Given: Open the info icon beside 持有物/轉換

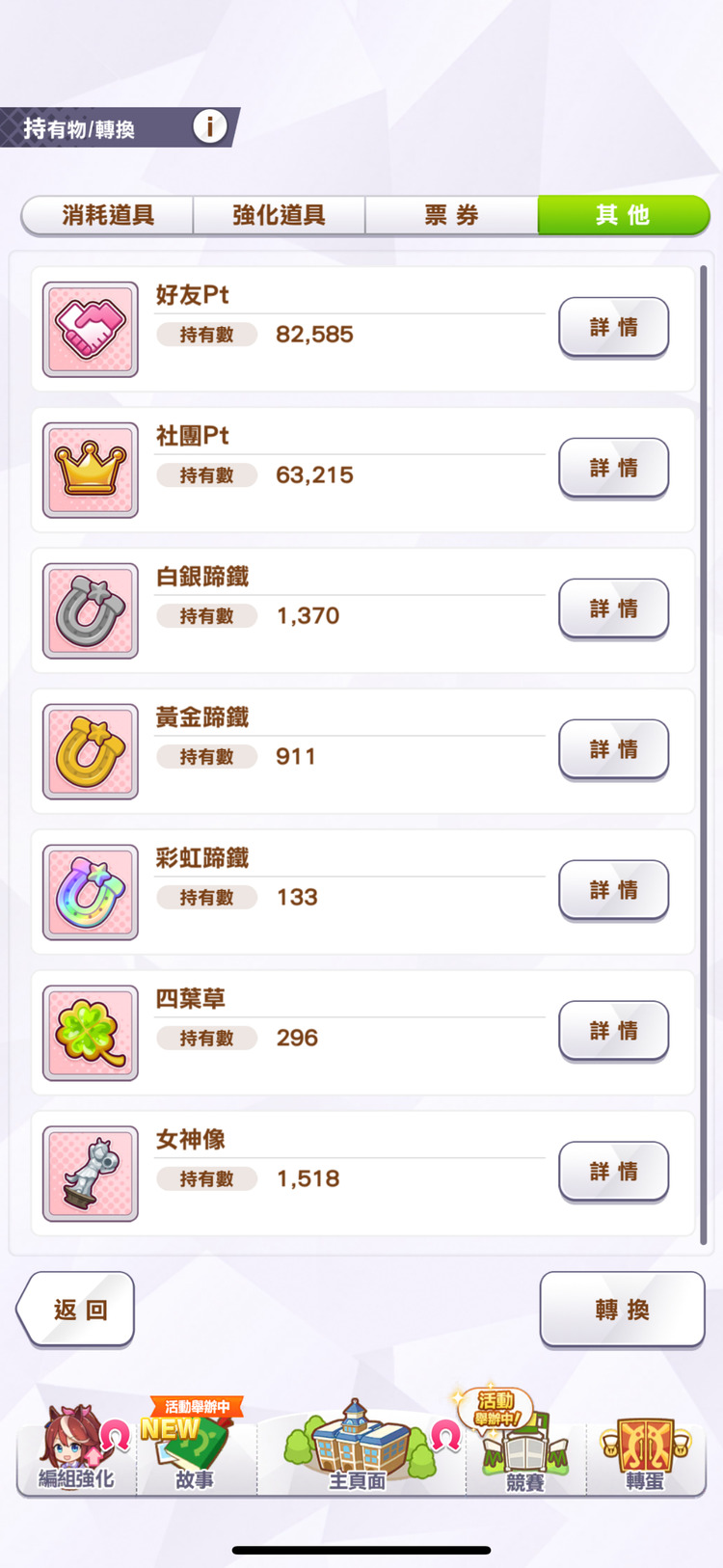Looking at the screenshot, I should (x=209, y=126).
